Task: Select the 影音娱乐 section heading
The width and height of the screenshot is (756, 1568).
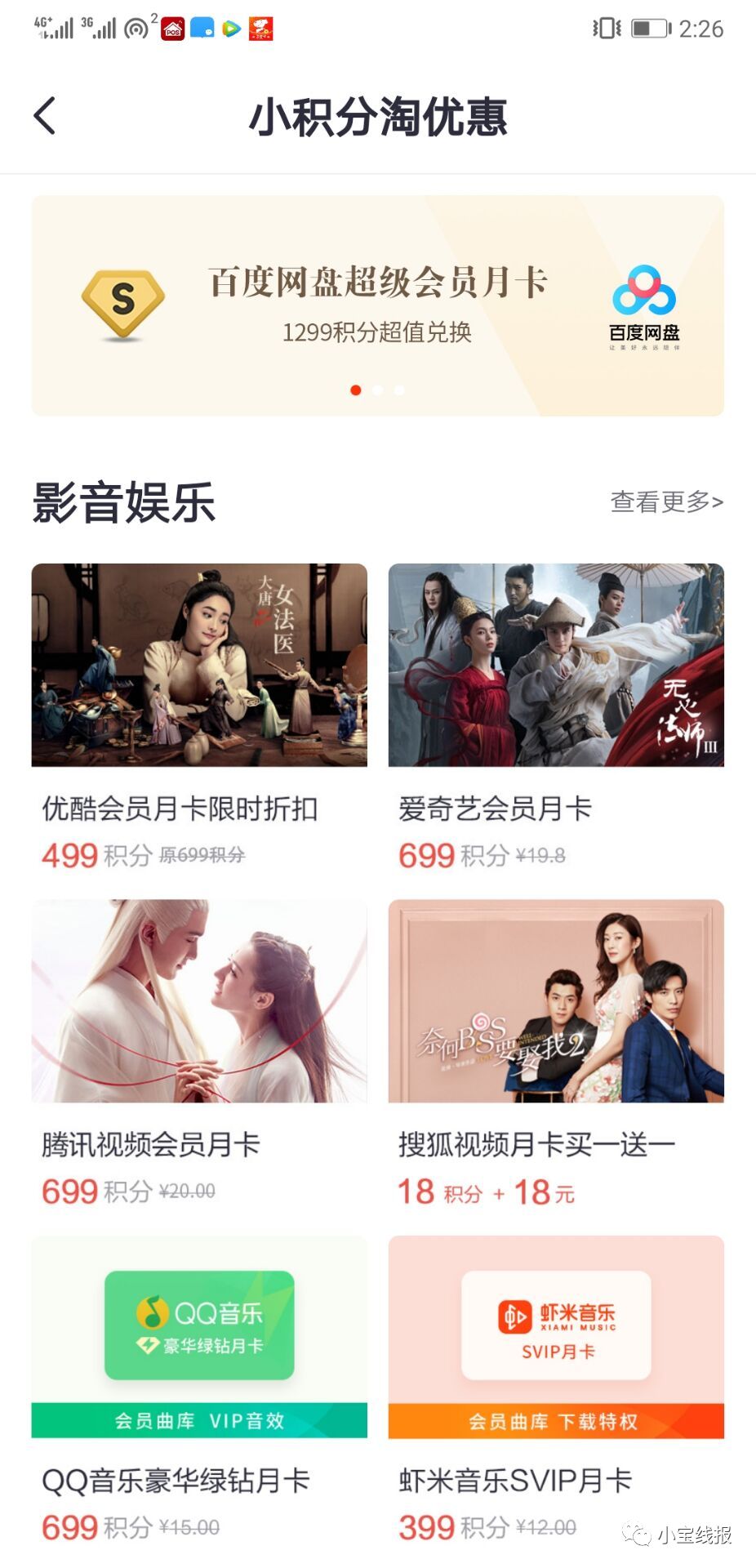Action: click(122, 505)
